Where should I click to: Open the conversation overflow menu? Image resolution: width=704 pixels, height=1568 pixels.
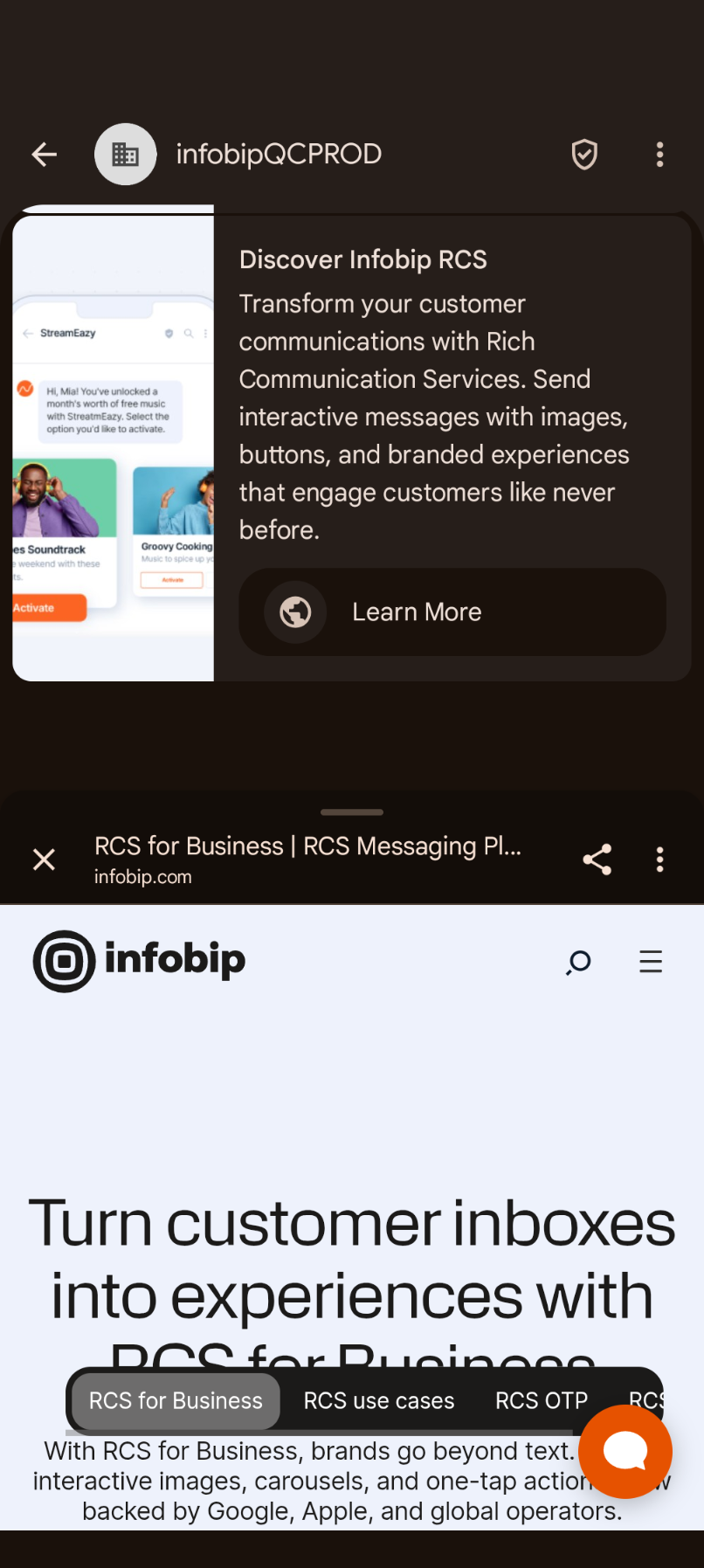click(x=659, y=154)
